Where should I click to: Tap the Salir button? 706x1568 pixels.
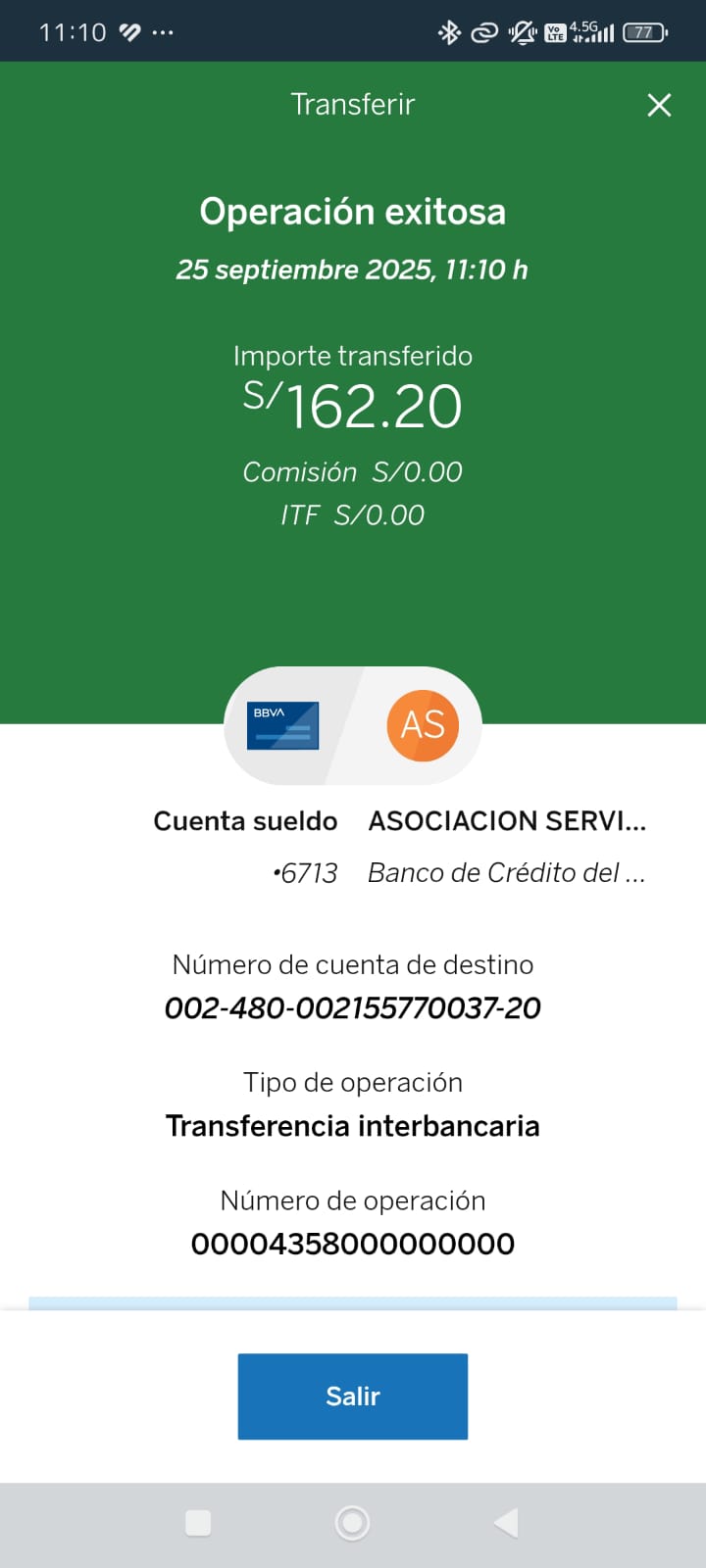coord(352,1396)
